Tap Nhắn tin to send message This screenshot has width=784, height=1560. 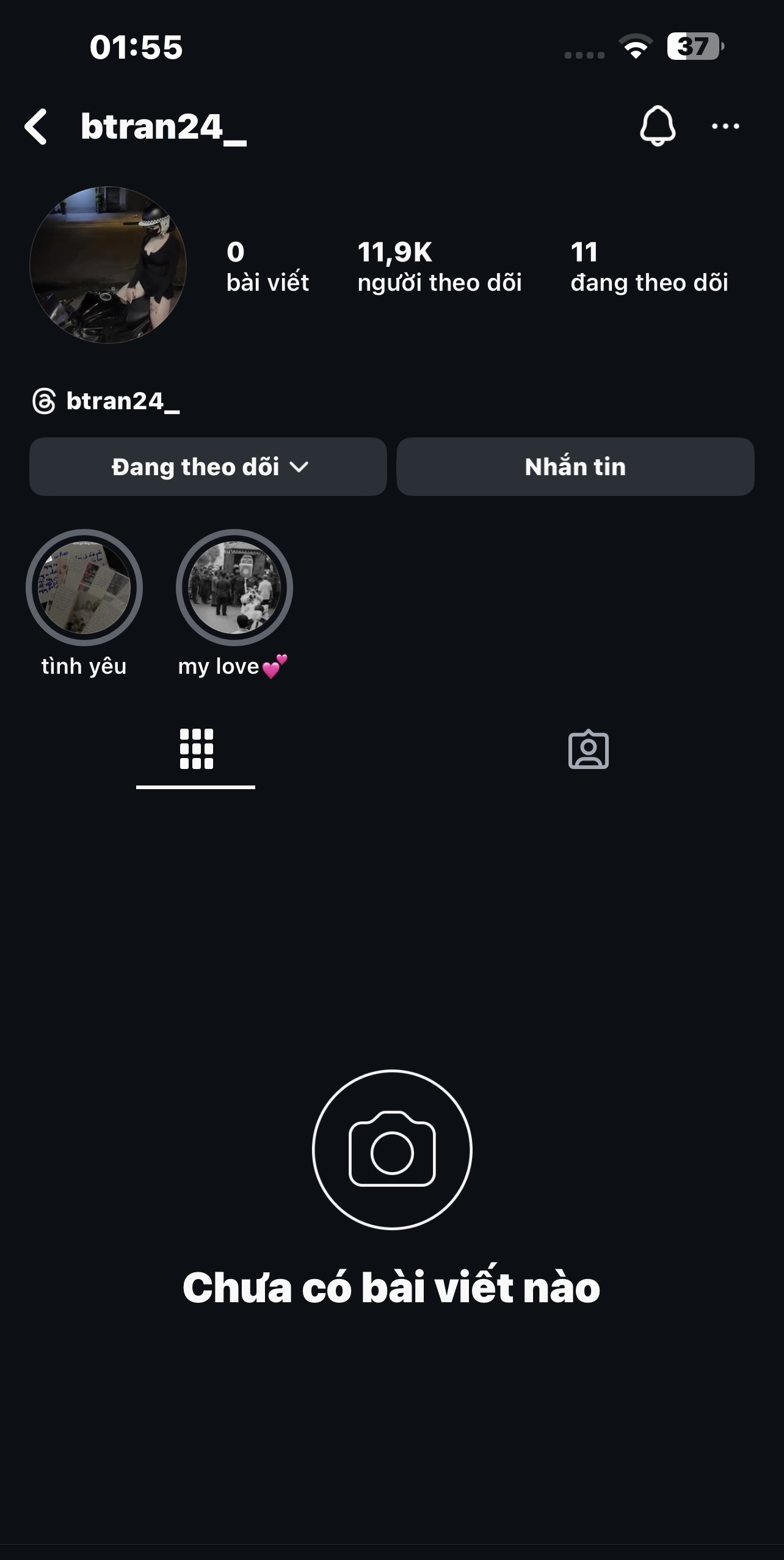[x=575, y=467]
